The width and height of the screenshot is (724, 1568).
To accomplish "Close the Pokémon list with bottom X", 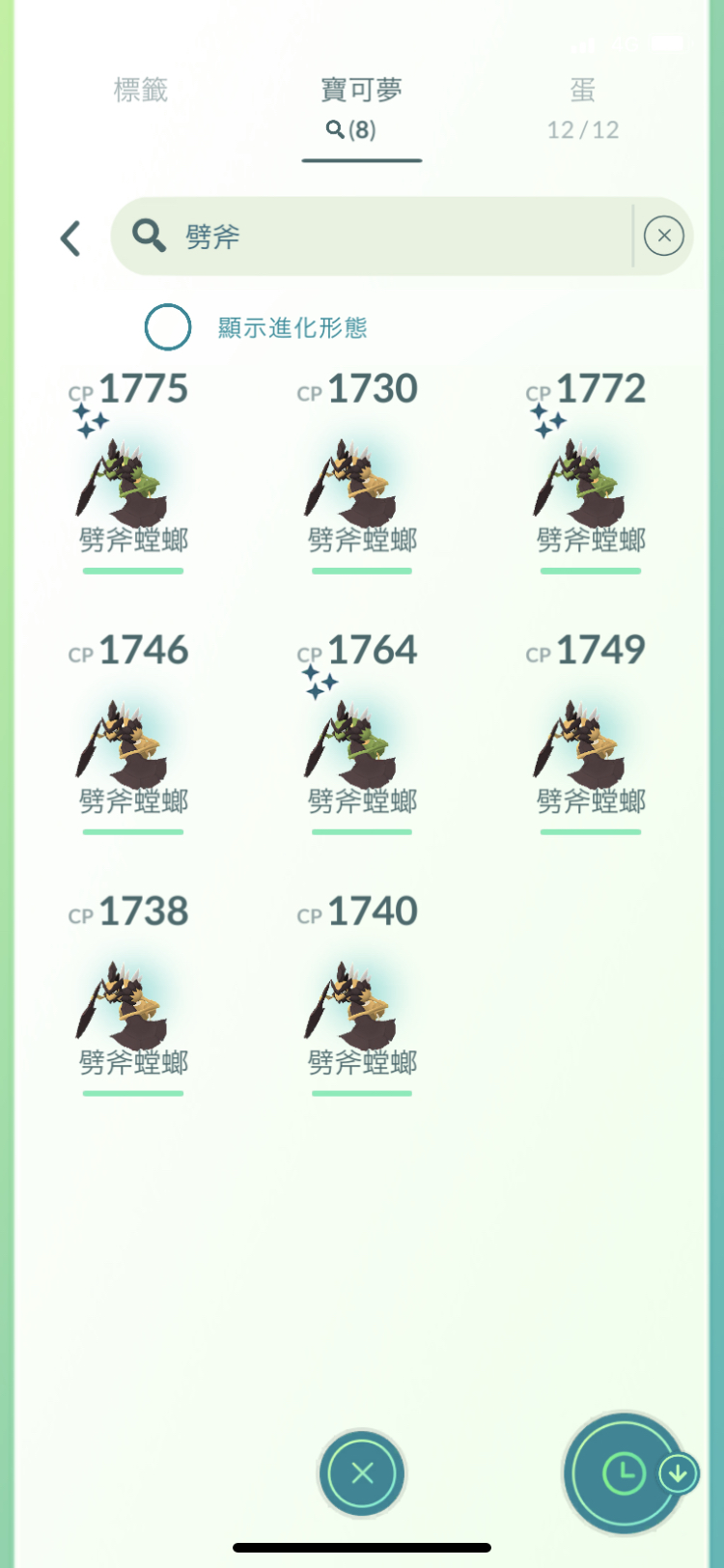I will point(362,1473).
